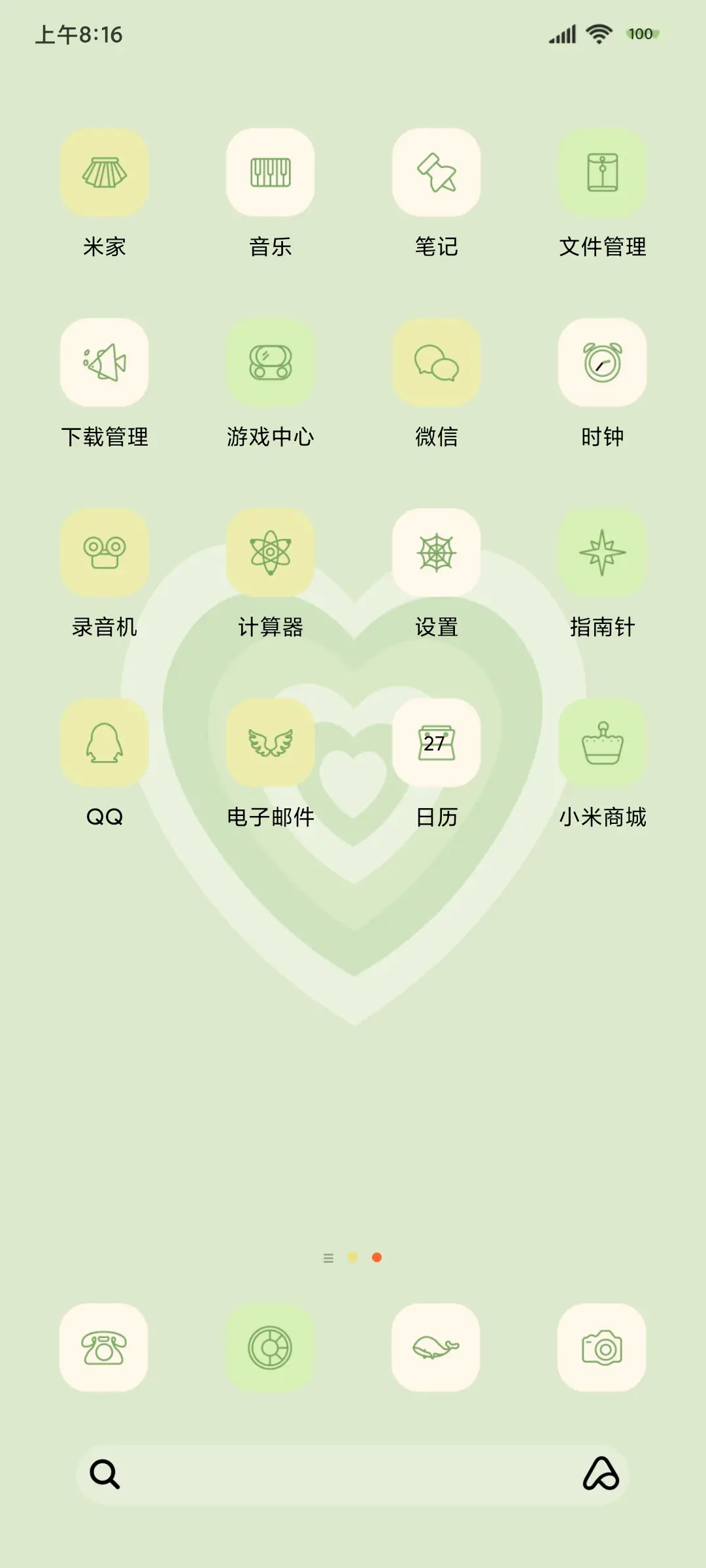Open 下载管理 download manager
The image size is (706, 1568).
[x=105, y=364]
